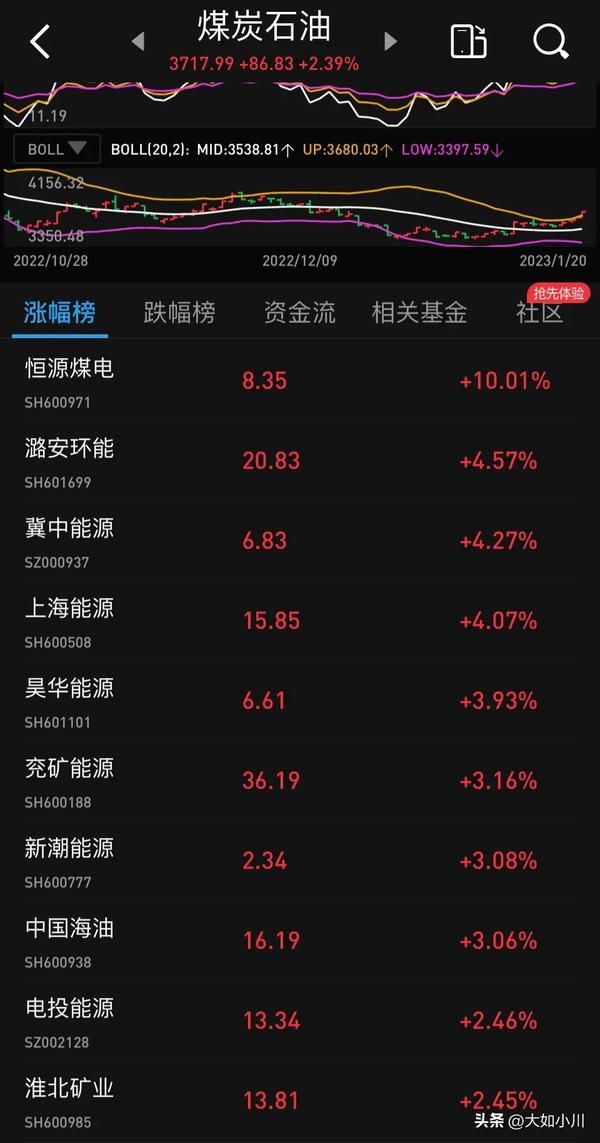View 昊华能源 stock details
This screenshot has height=1143, width=600.
[300, 701]
